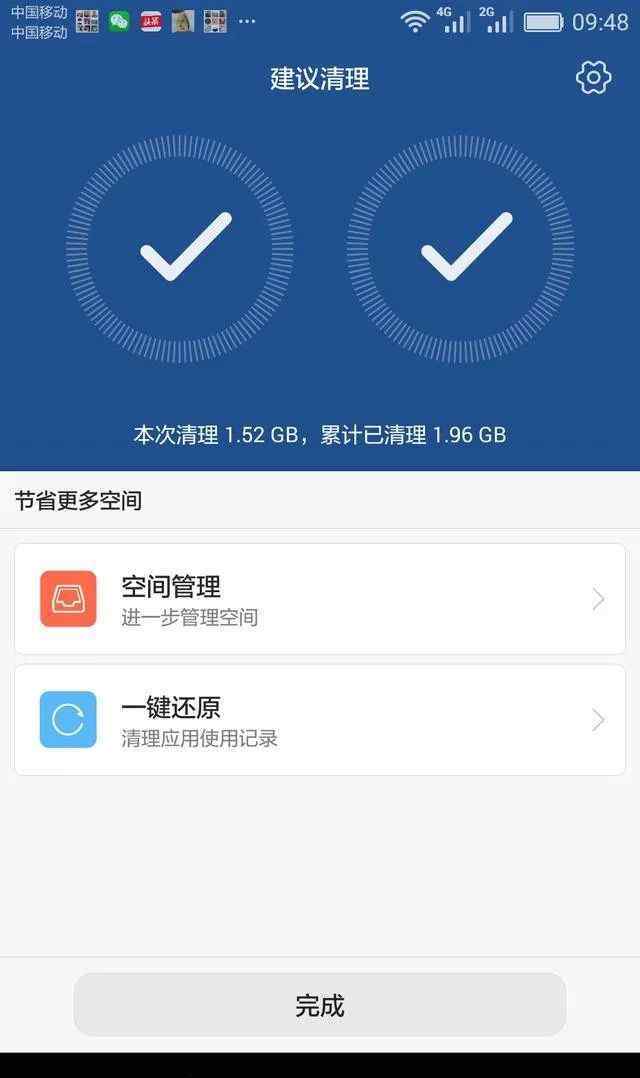Viewport: 640px width, 1078px height.
Task: Tap the 完成 button to finish
Action: coord(320,1005)
